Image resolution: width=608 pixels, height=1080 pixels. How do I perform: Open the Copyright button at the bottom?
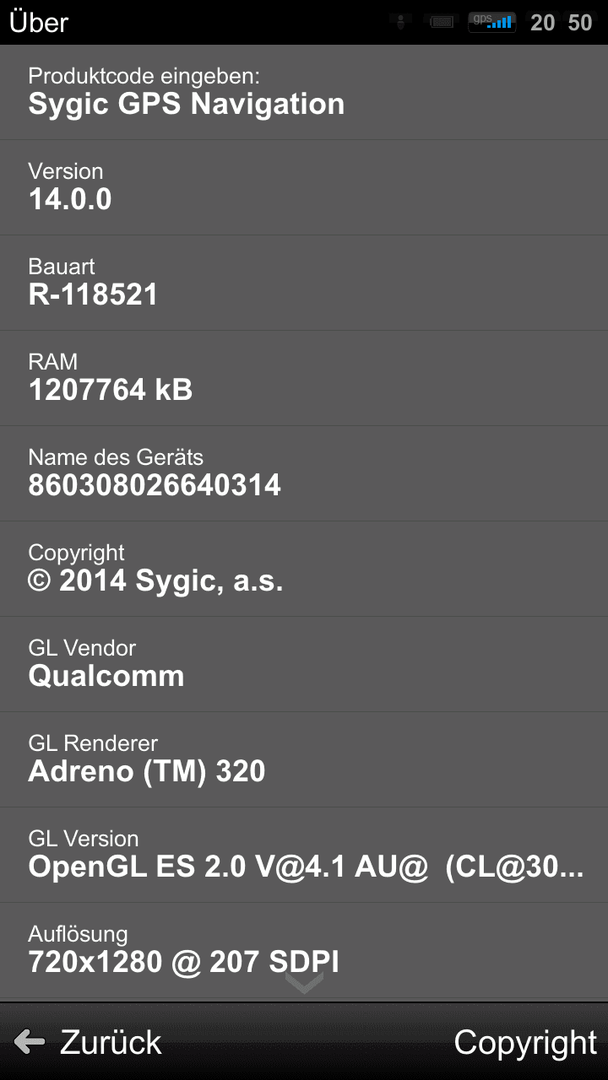[x=525, y=1042]
